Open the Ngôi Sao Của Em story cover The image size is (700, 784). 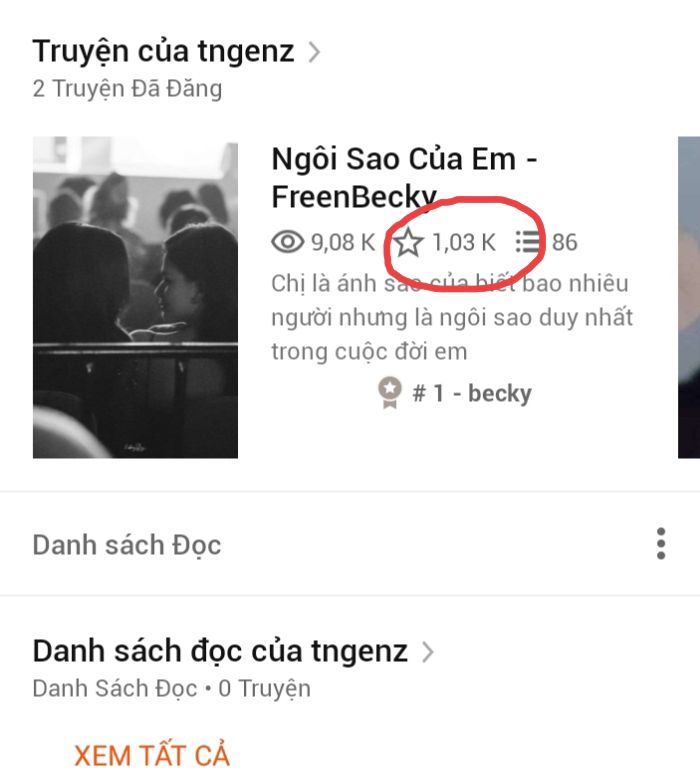tap(135, 298)
